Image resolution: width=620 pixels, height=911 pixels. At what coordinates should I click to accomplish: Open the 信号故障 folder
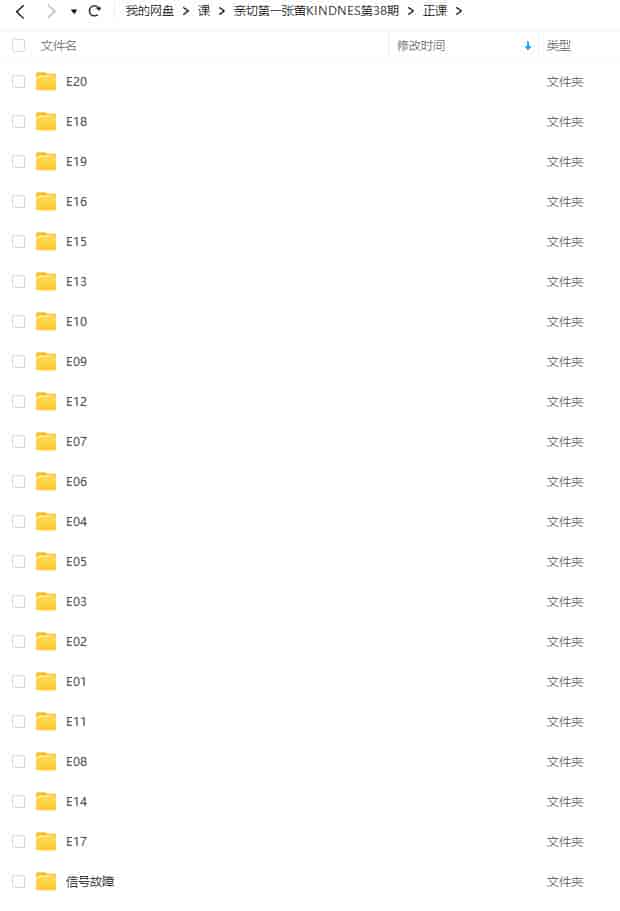[89, 882]
